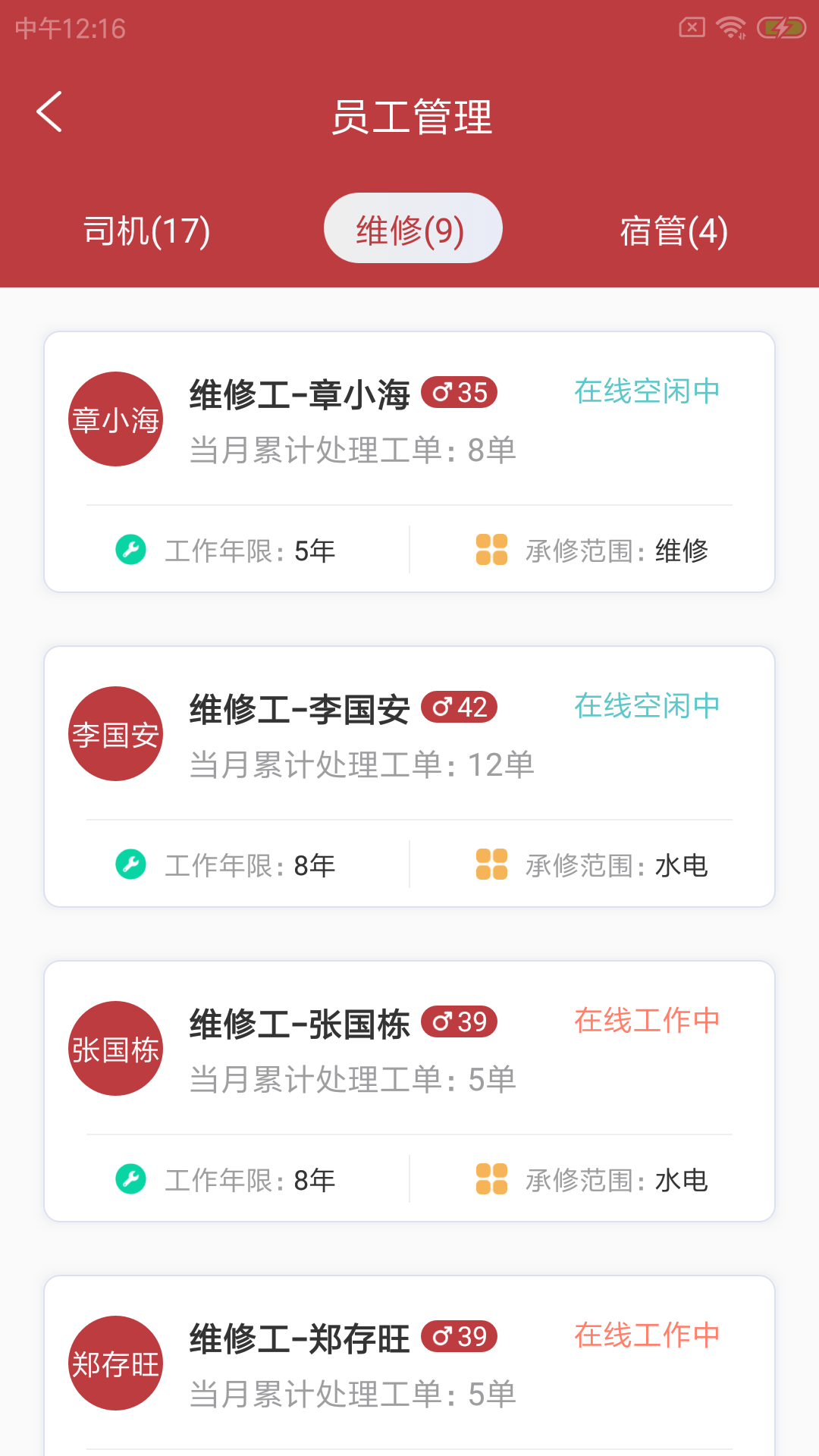This screenshot has height=1456, width=819.
Task: Tap the grid icon next to 水电 on 张国栋's card
Action: pyautogui.click(x=491, y=1179)
